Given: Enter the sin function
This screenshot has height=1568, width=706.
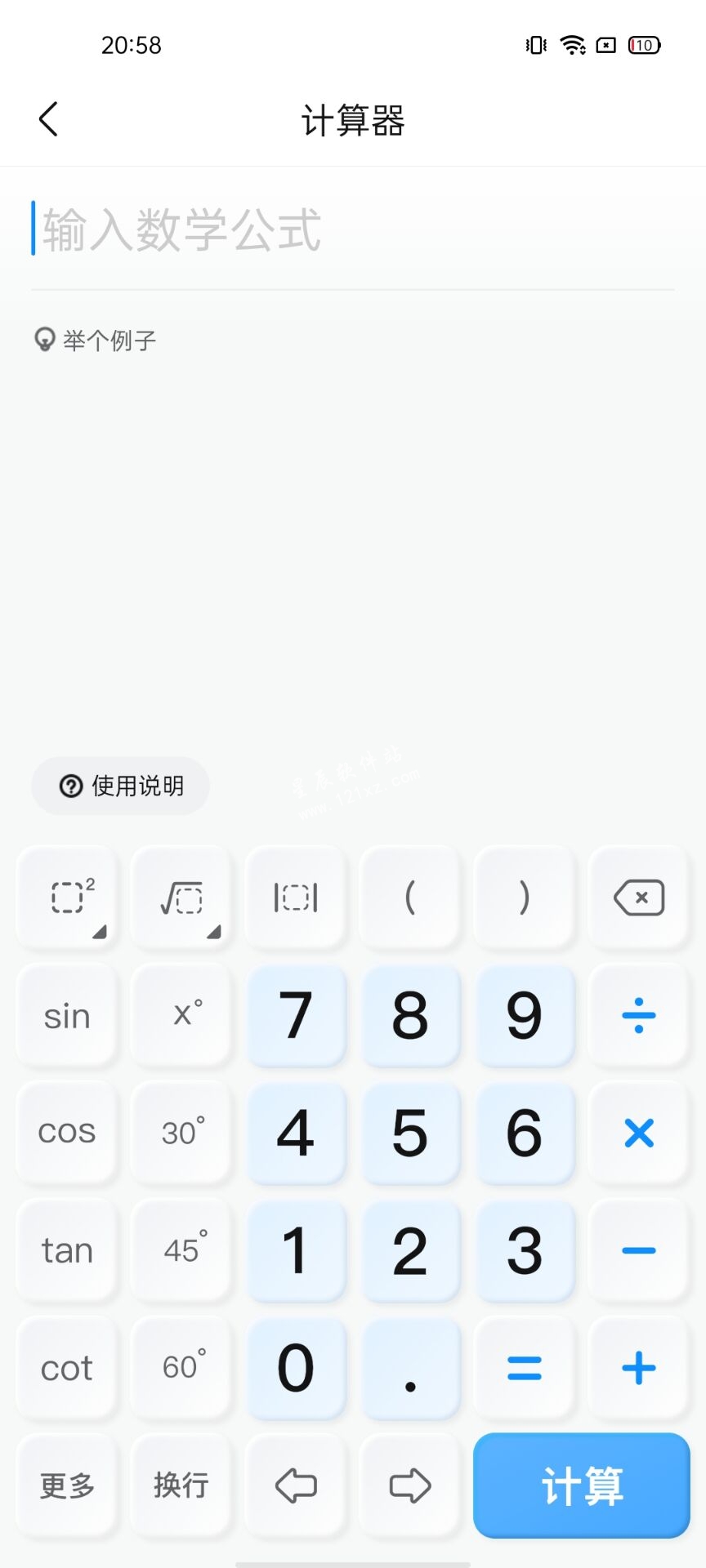Looking at the screenshot, I should [67, 1015].
